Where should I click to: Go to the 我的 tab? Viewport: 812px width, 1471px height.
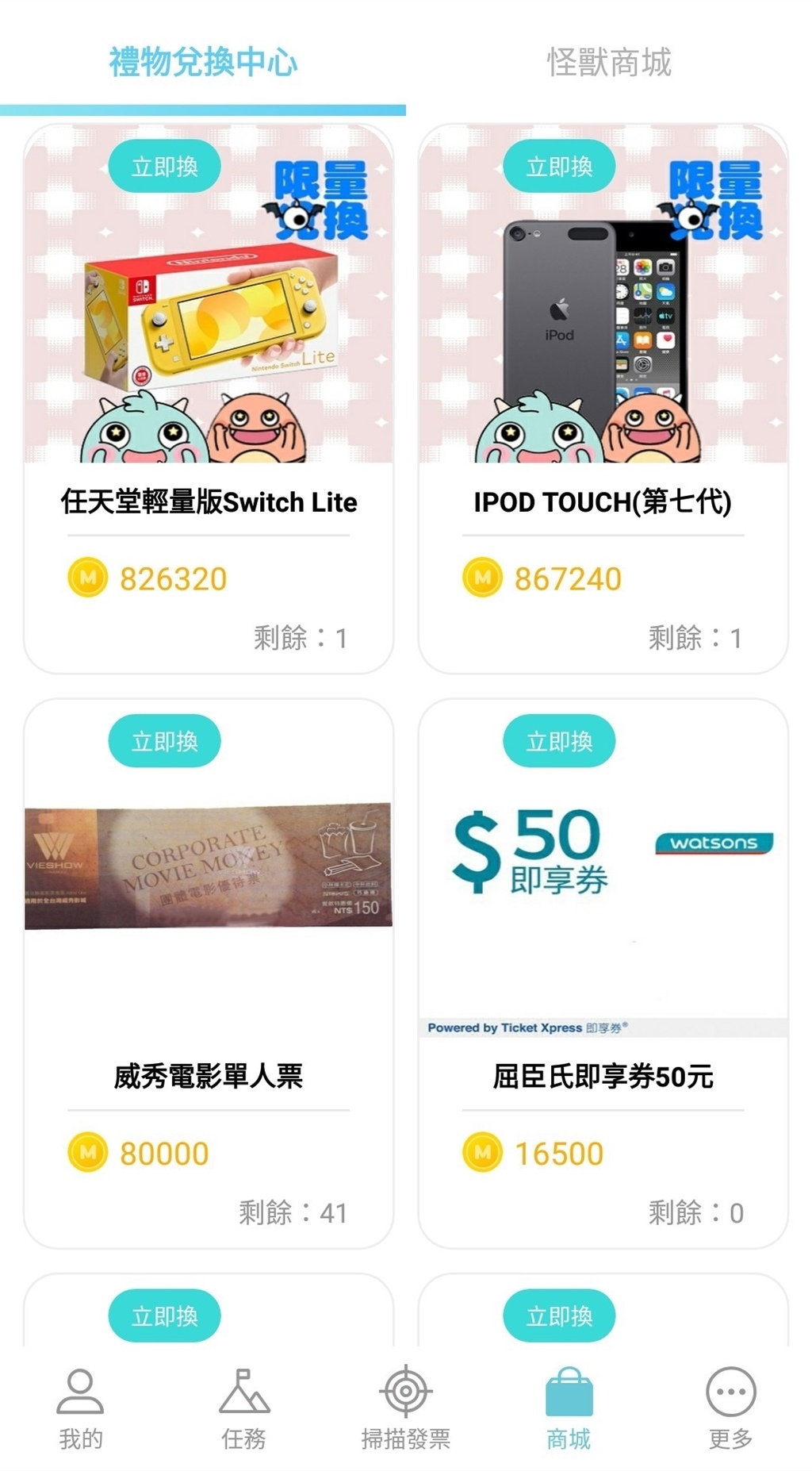pyautogui.click(x=80, y=1408)
